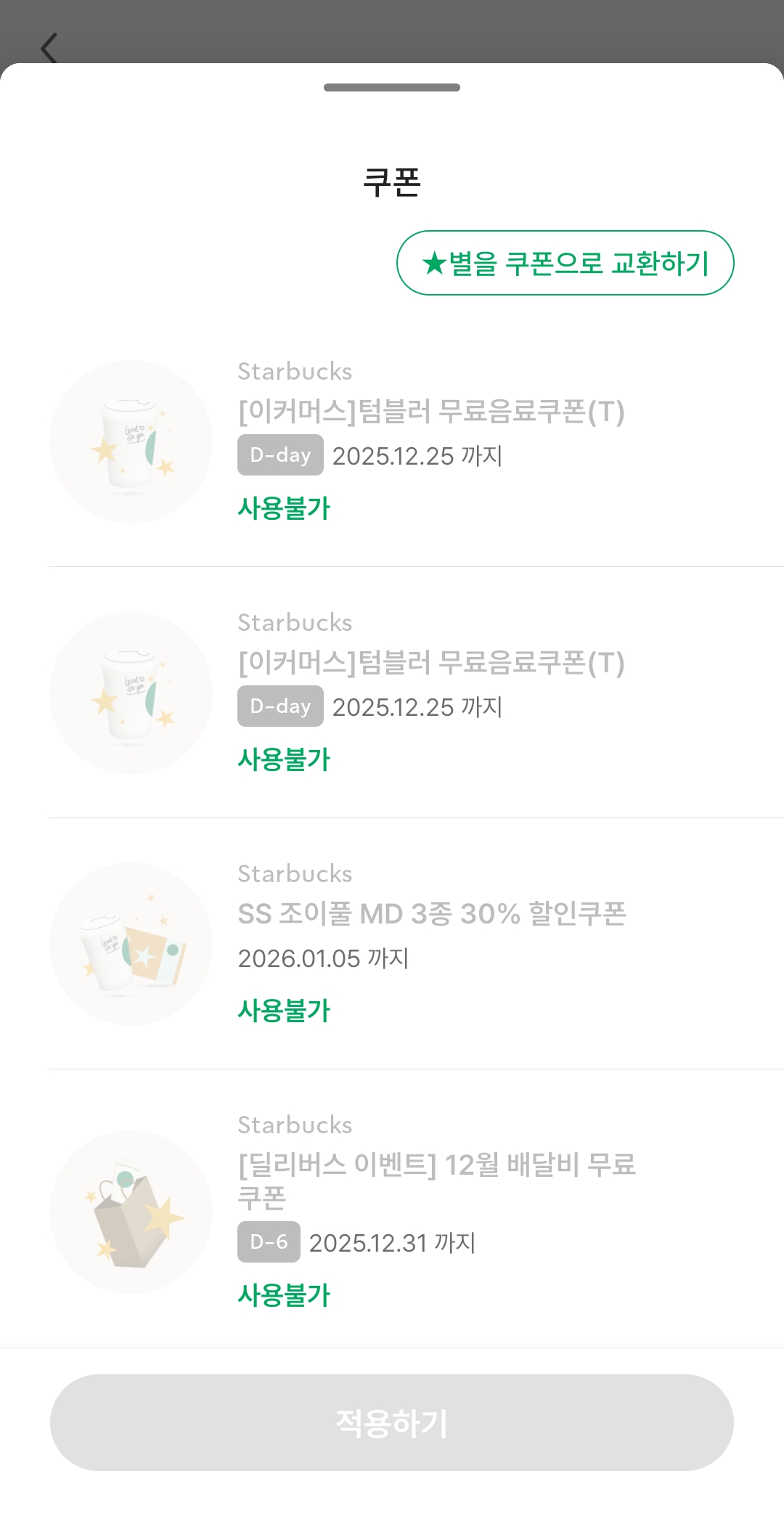Select the SS 조이풀 MD 3종 30% 할인쿠폰
This screenshot has width=784, height=1529.
(431, 915)
